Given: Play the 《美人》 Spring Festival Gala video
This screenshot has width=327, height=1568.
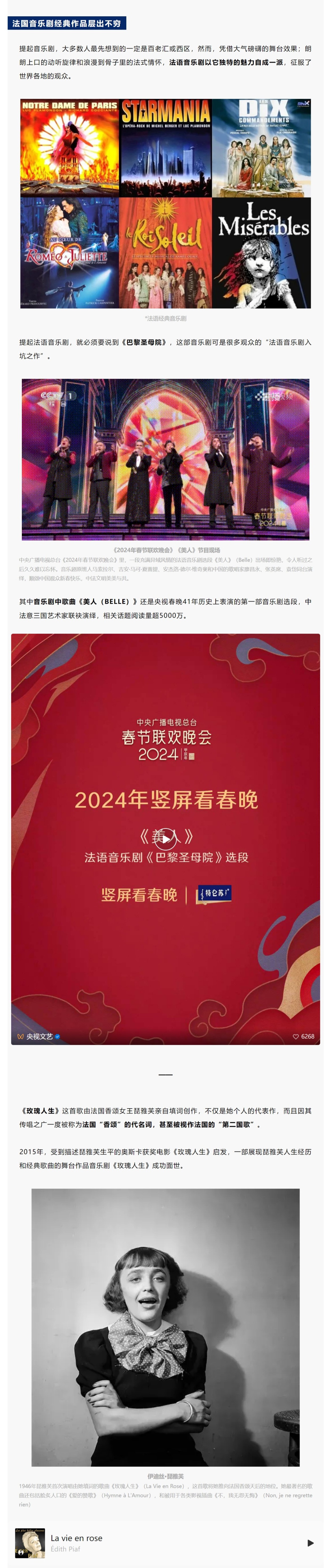Looking at the screenshot, I should pos(165,839).
